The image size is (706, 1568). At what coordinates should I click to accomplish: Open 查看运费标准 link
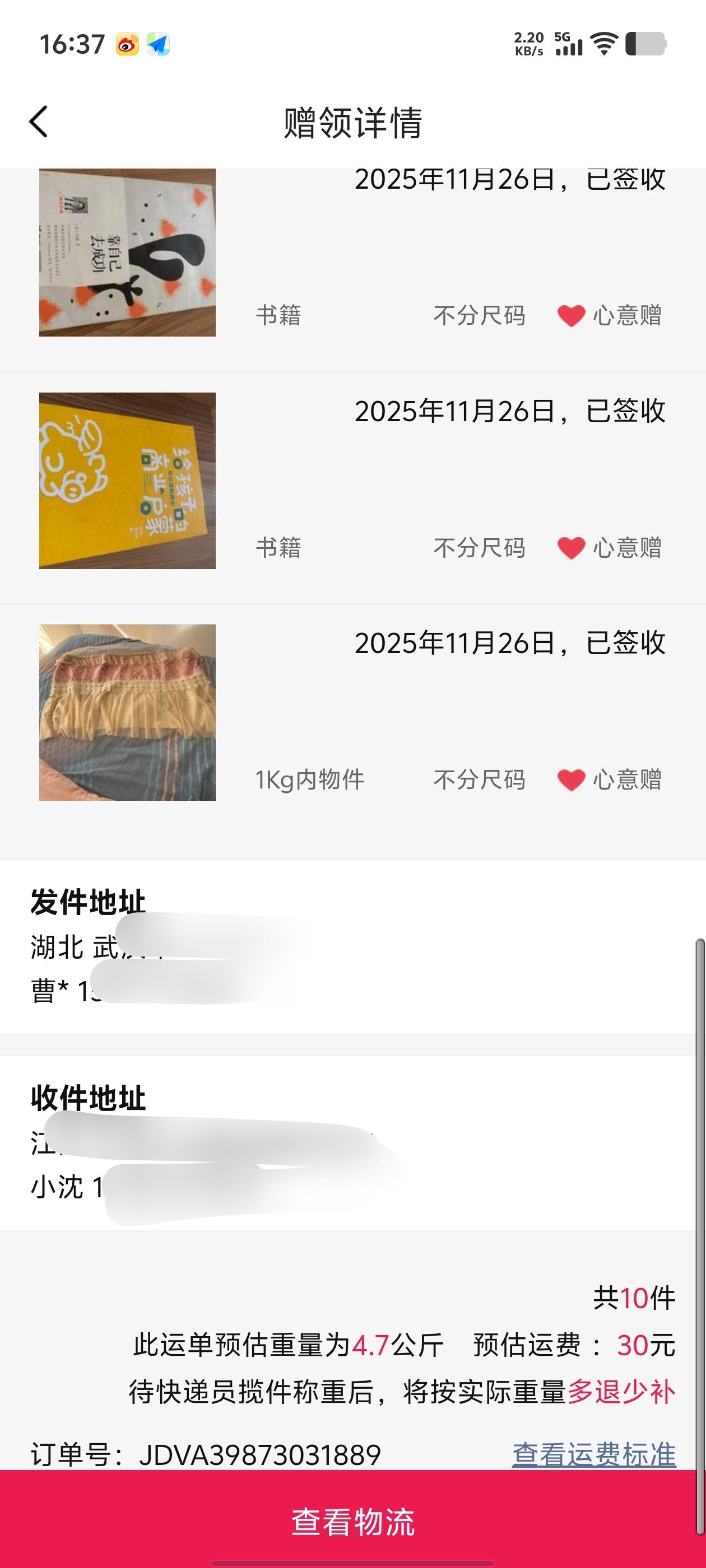593,1454
